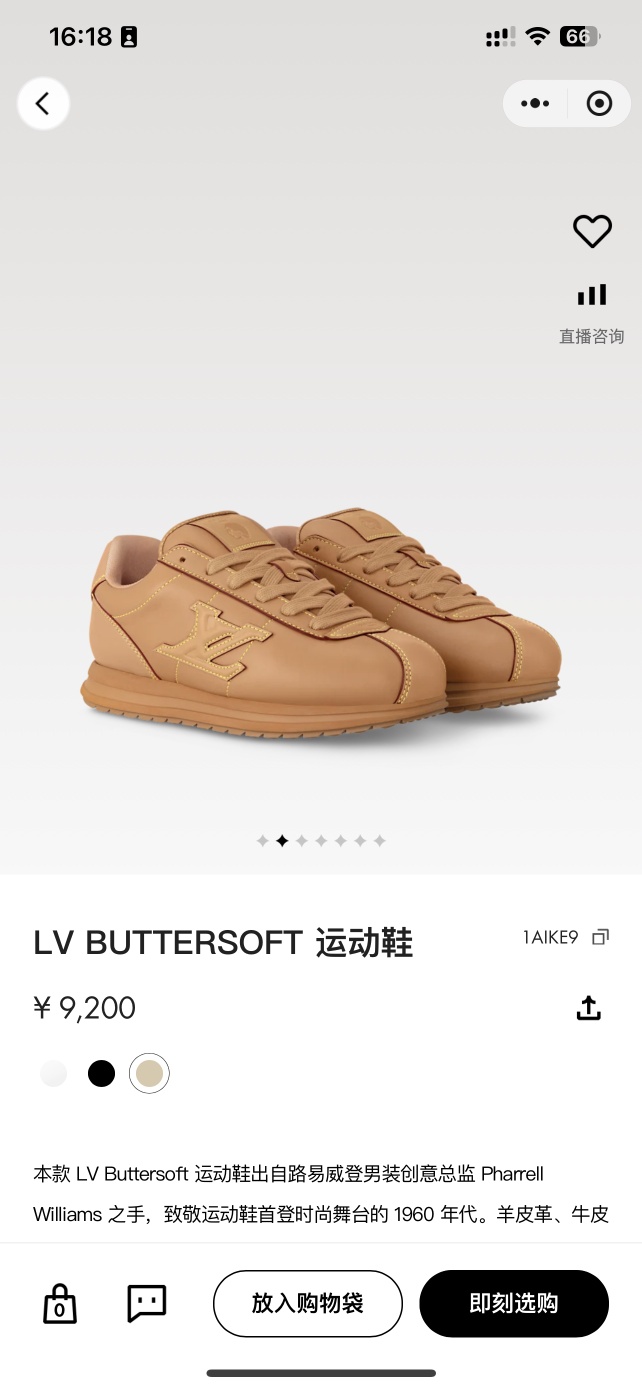Go back using the arrow button
The image size is (642, 1389).
(43, 103)
